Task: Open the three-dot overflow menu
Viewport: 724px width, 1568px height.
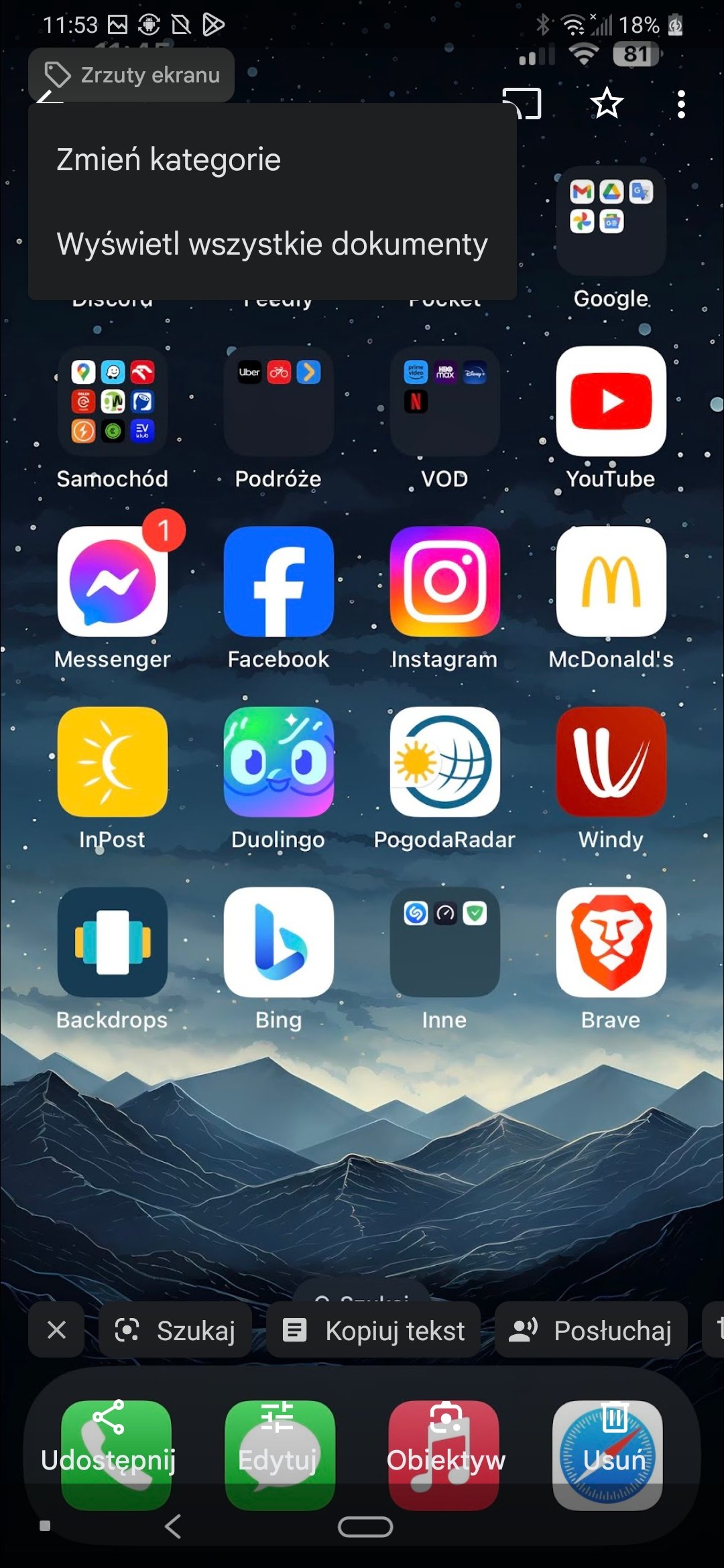Action: pyautogui.click(x=681, y=105)
